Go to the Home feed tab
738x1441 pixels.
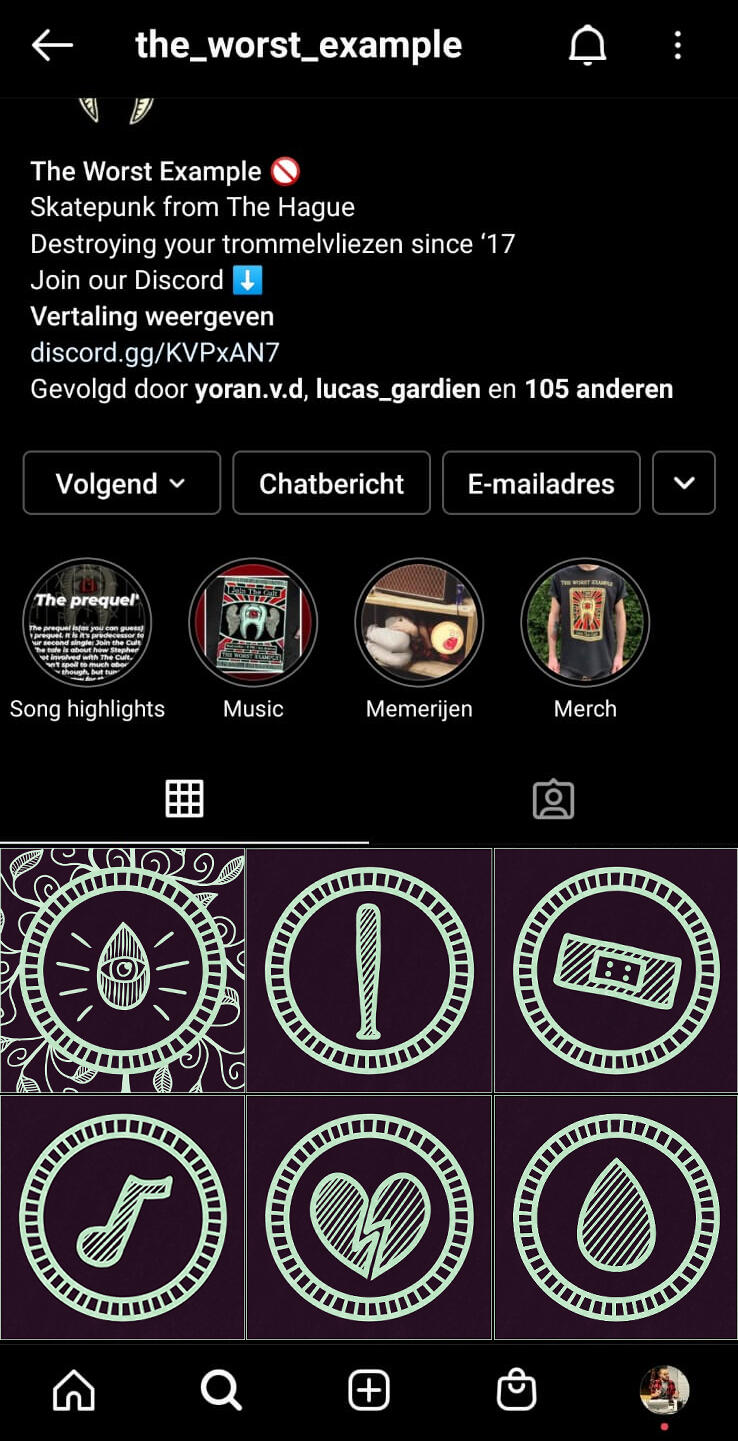[74, 1390]
